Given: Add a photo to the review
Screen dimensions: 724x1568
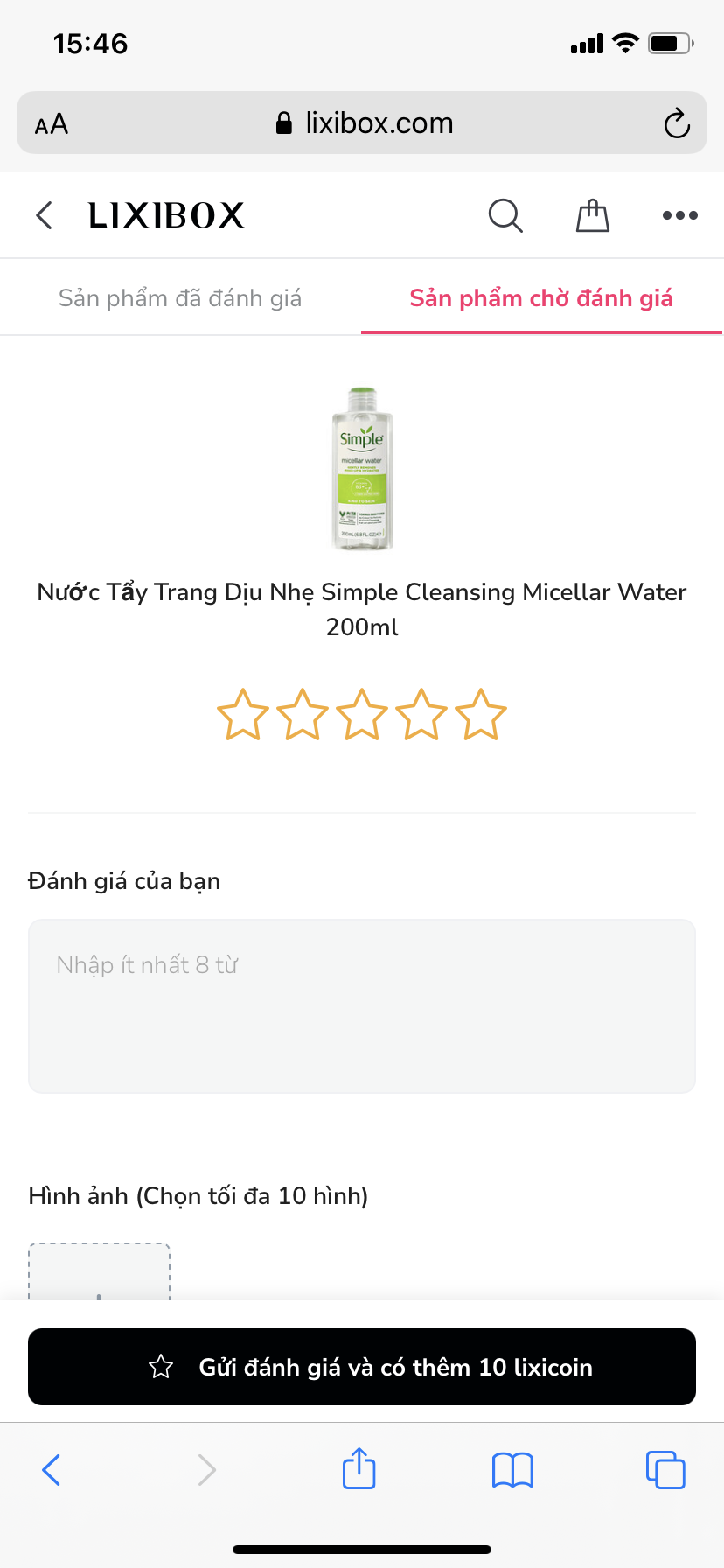Looking at the screenshot, I should pos(100,1274).
